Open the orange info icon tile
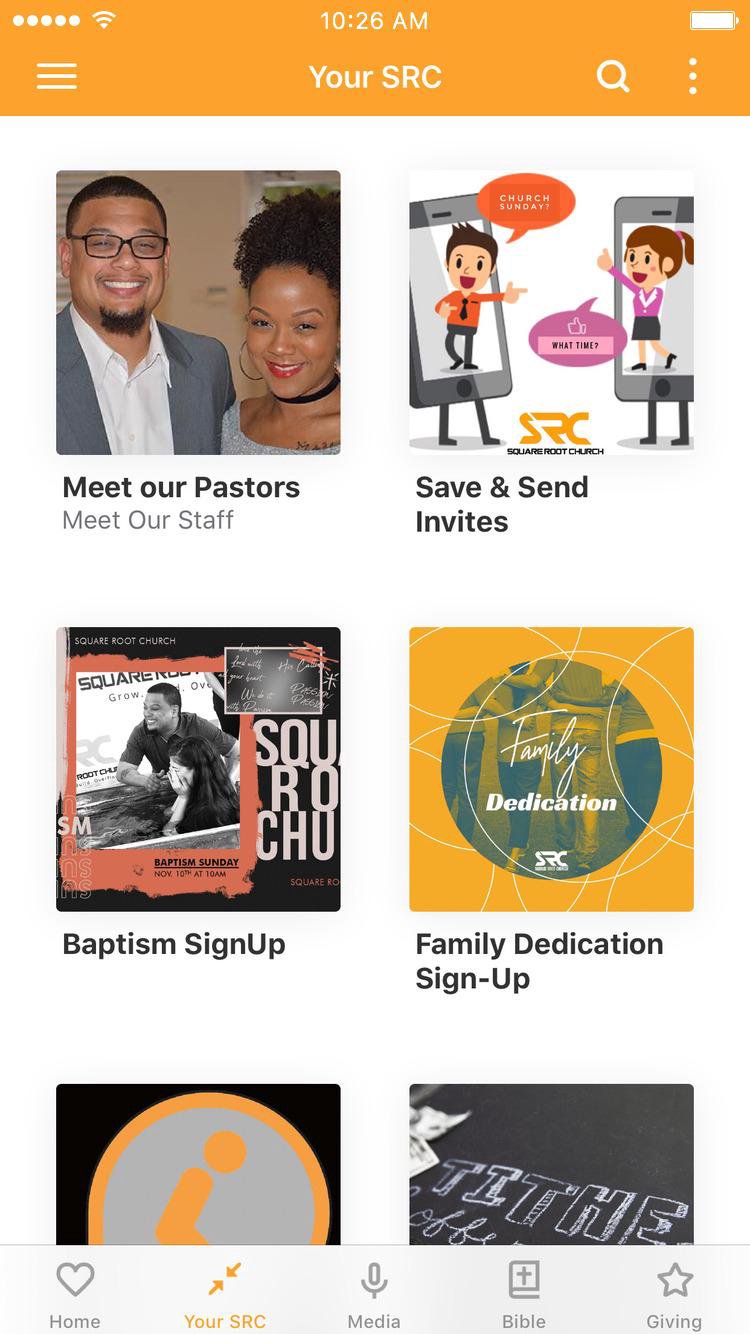Viewport: 750px width, 1334px height. pos(198,1164)
